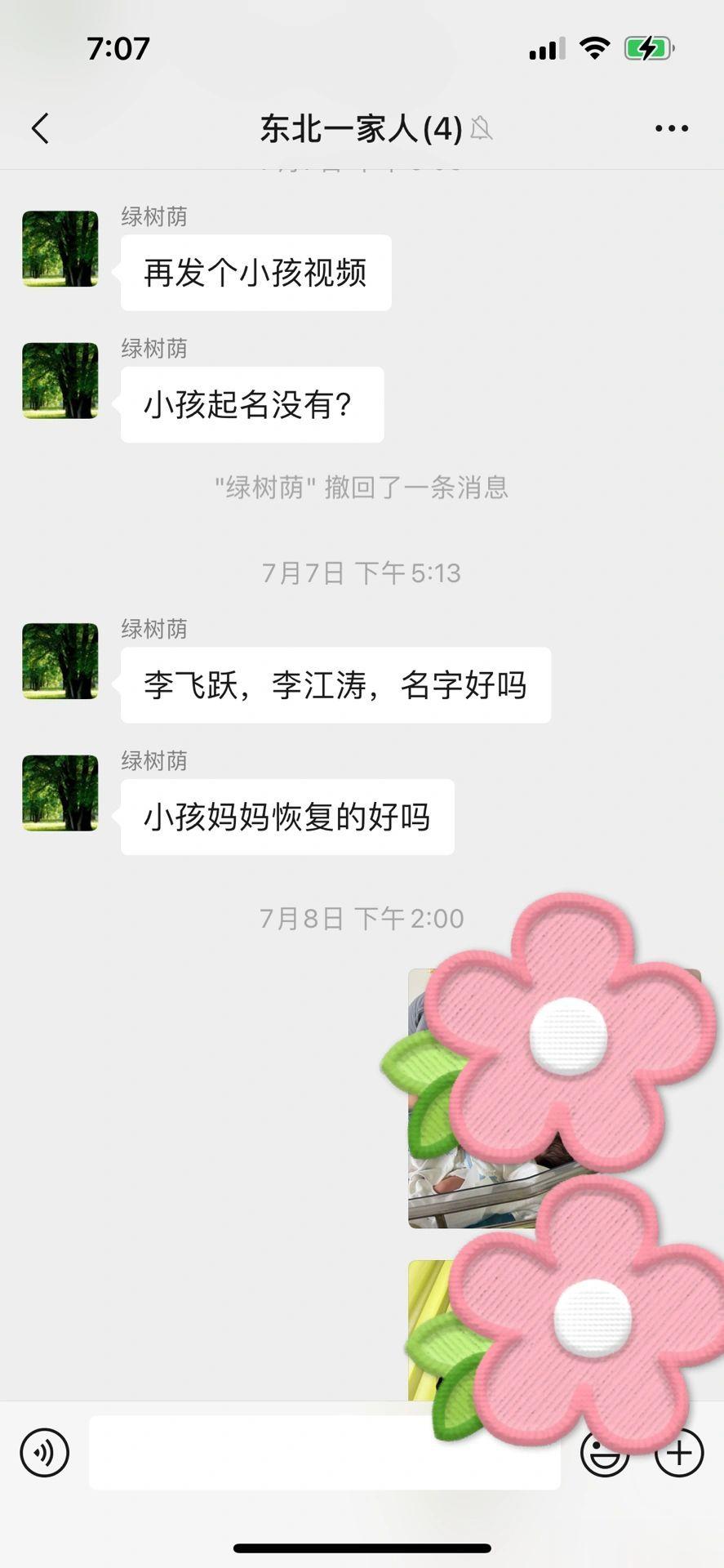Switch to voice message input
The image size is (724, 1568).
click(x=45, y=1452)
